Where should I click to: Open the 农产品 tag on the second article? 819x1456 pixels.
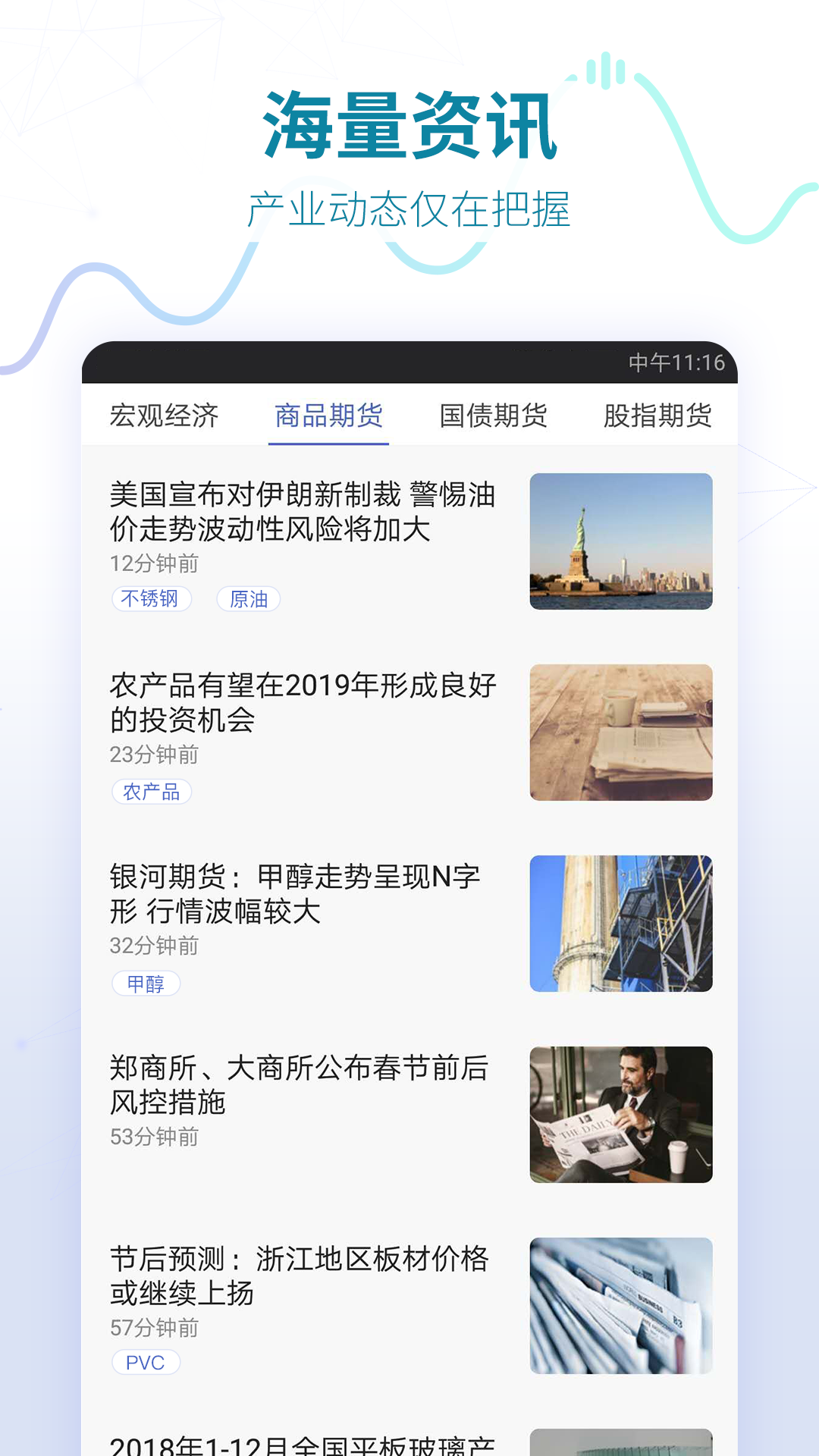(x=151, y=792)
